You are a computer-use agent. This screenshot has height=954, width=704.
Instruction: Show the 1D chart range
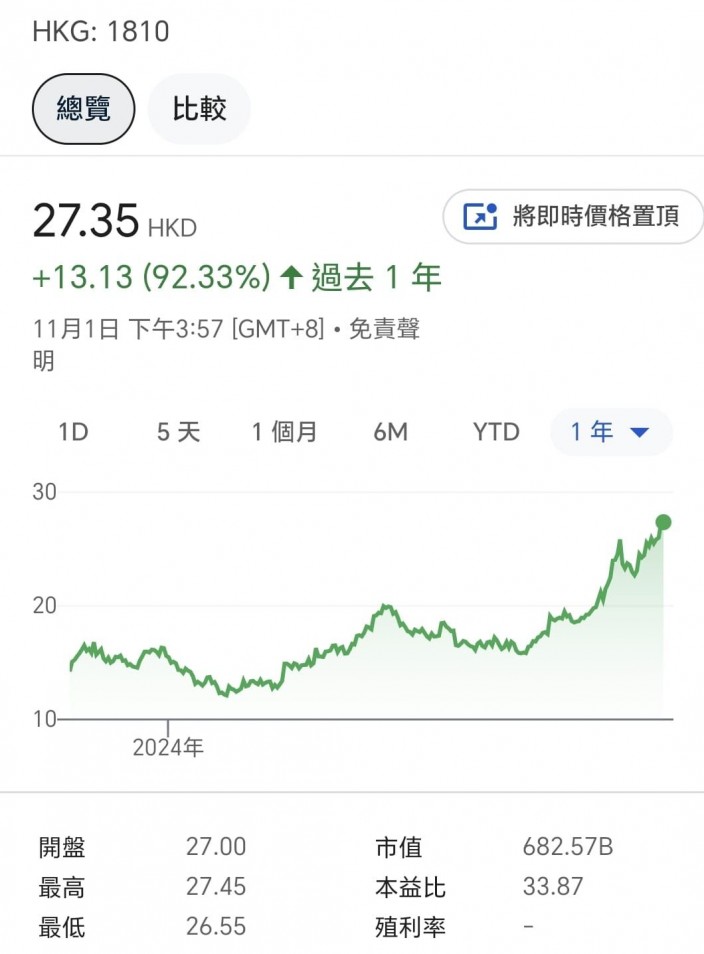pyautogui.click(x=73, y=432)
